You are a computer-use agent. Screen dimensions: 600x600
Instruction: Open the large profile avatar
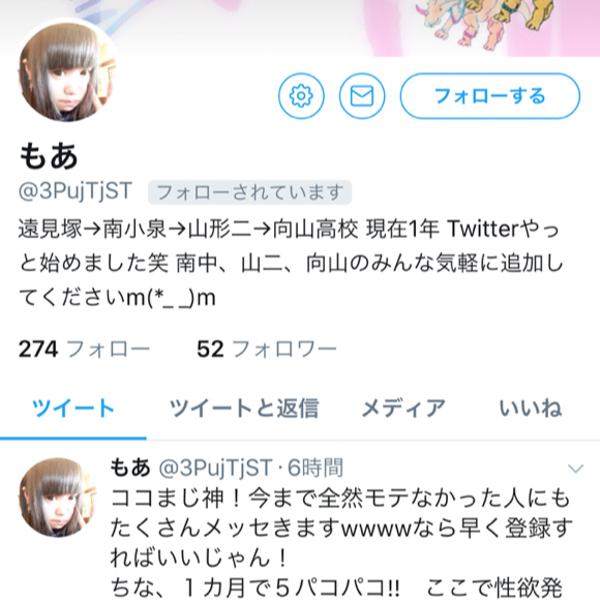68,70
